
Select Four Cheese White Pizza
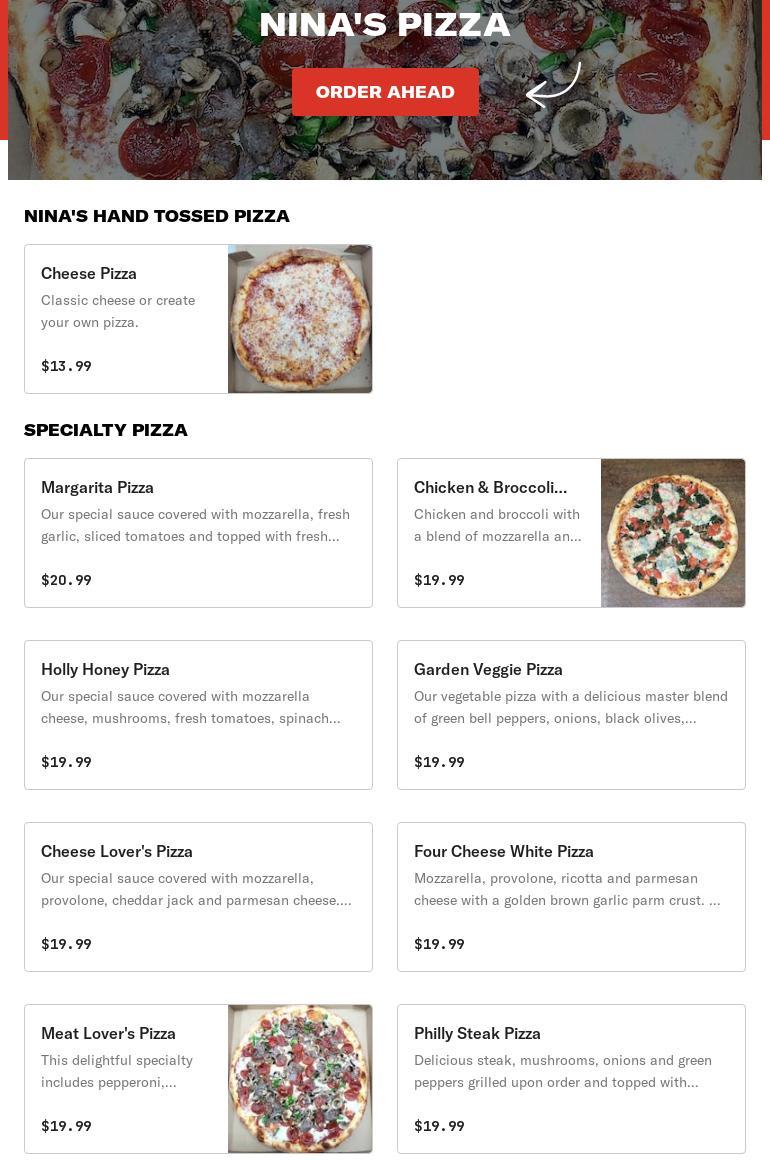point(571,897)
